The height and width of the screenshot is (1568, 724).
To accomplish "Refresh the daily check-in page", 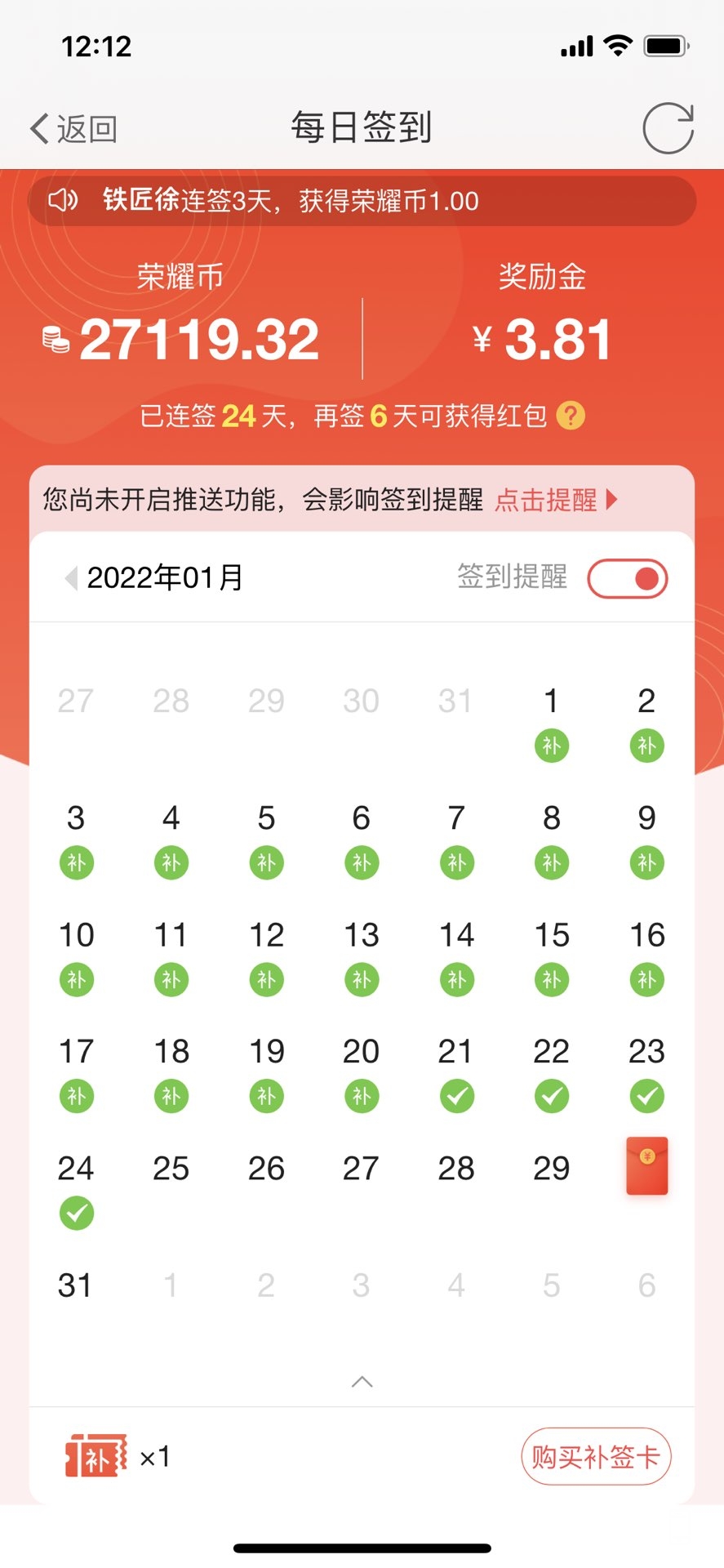I will coord(667,128).
